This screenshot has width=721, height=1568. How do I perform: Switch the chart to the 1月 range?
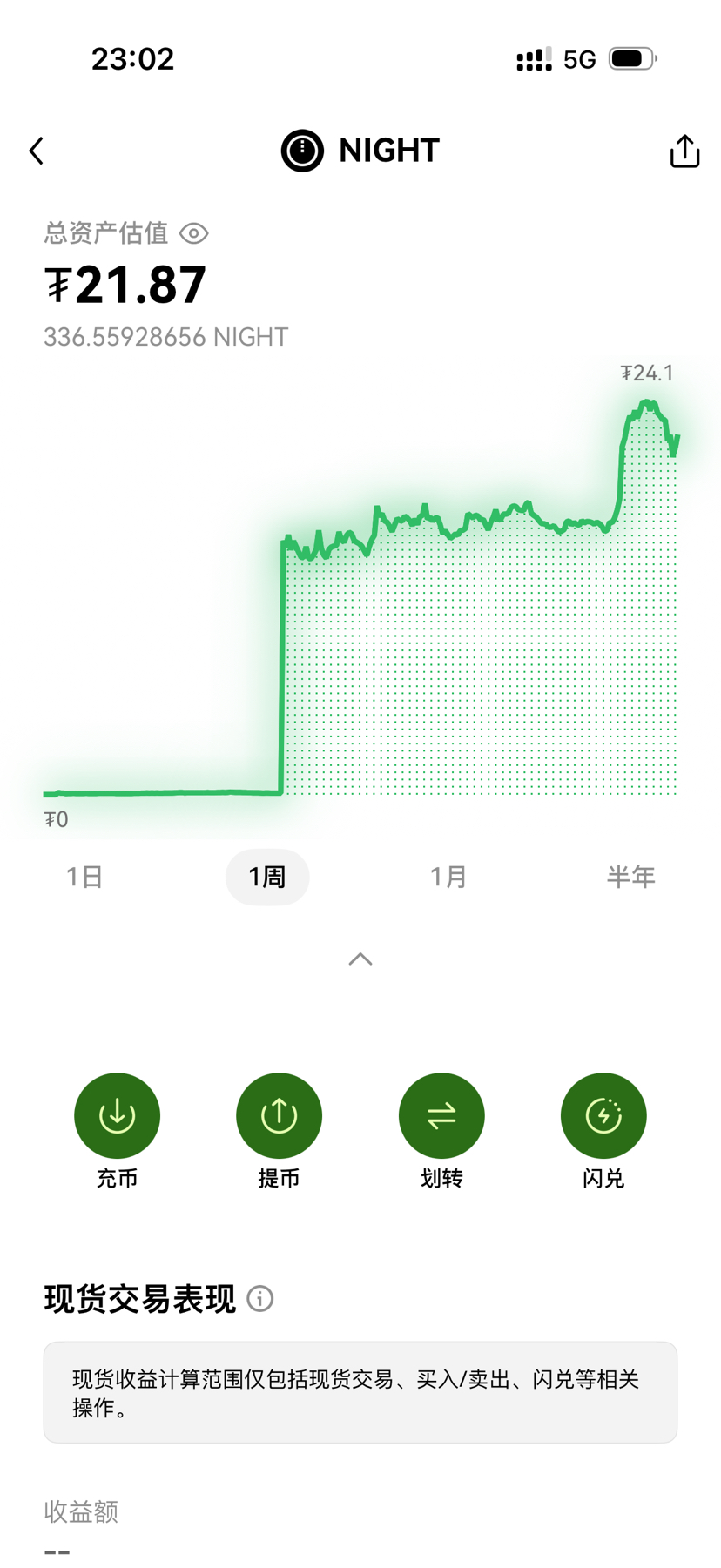click(x=448, y=877)
